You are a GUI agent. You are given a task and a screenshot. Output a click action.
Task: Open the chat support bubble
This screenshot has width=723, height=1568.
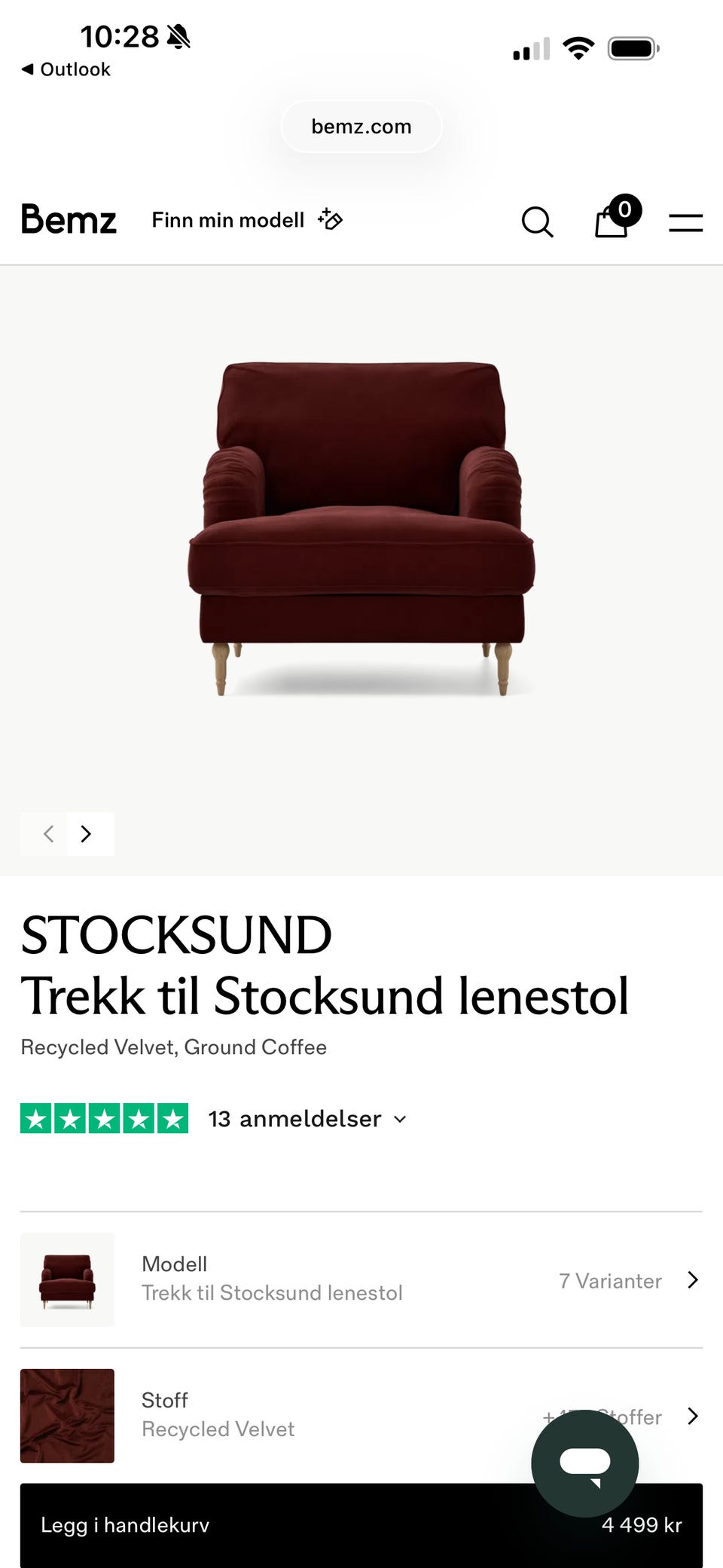tap(585, 1463)
